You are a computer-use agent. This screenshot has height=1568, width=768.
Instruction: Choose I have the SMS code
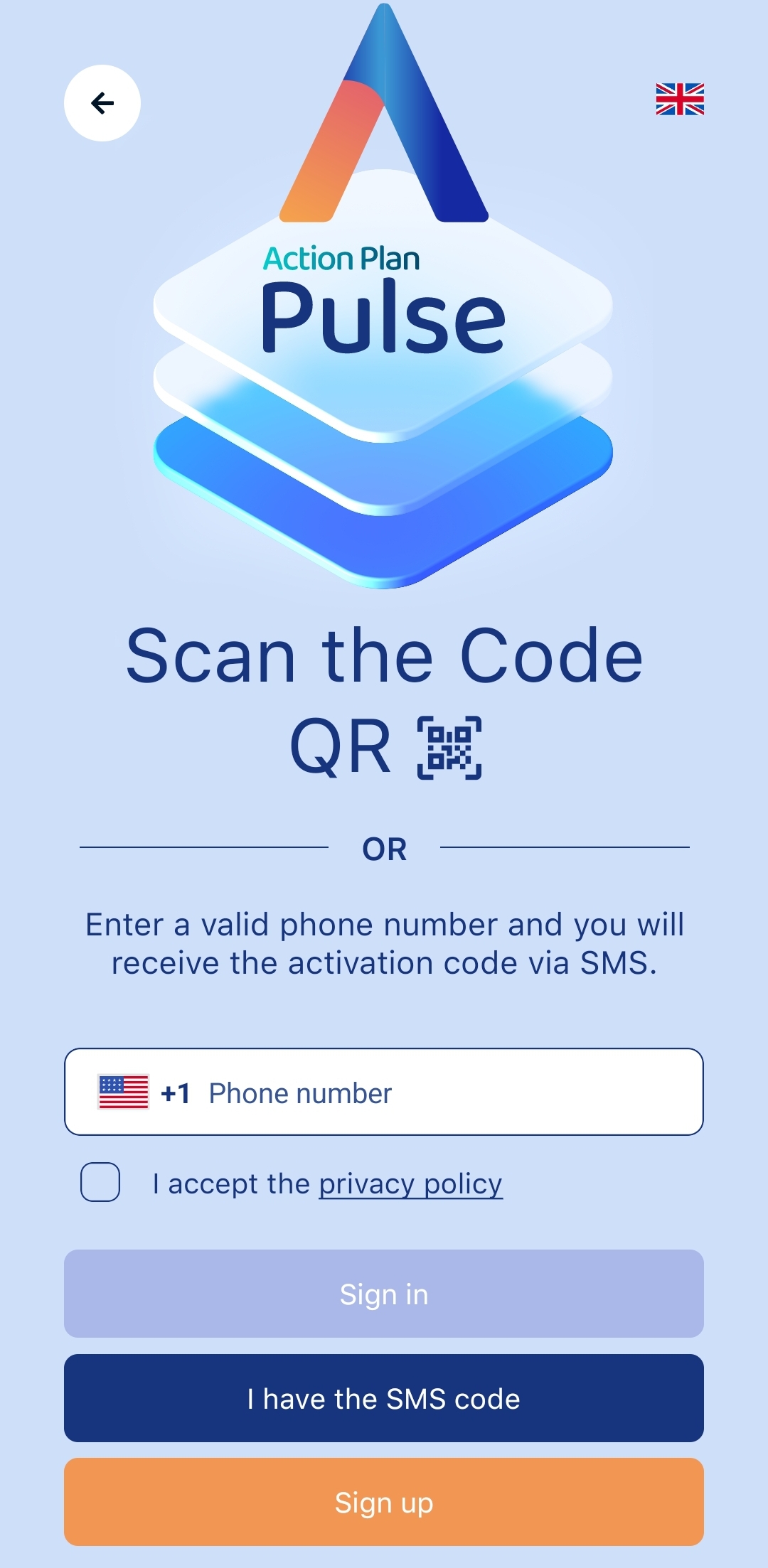(x=384, y=1398)
